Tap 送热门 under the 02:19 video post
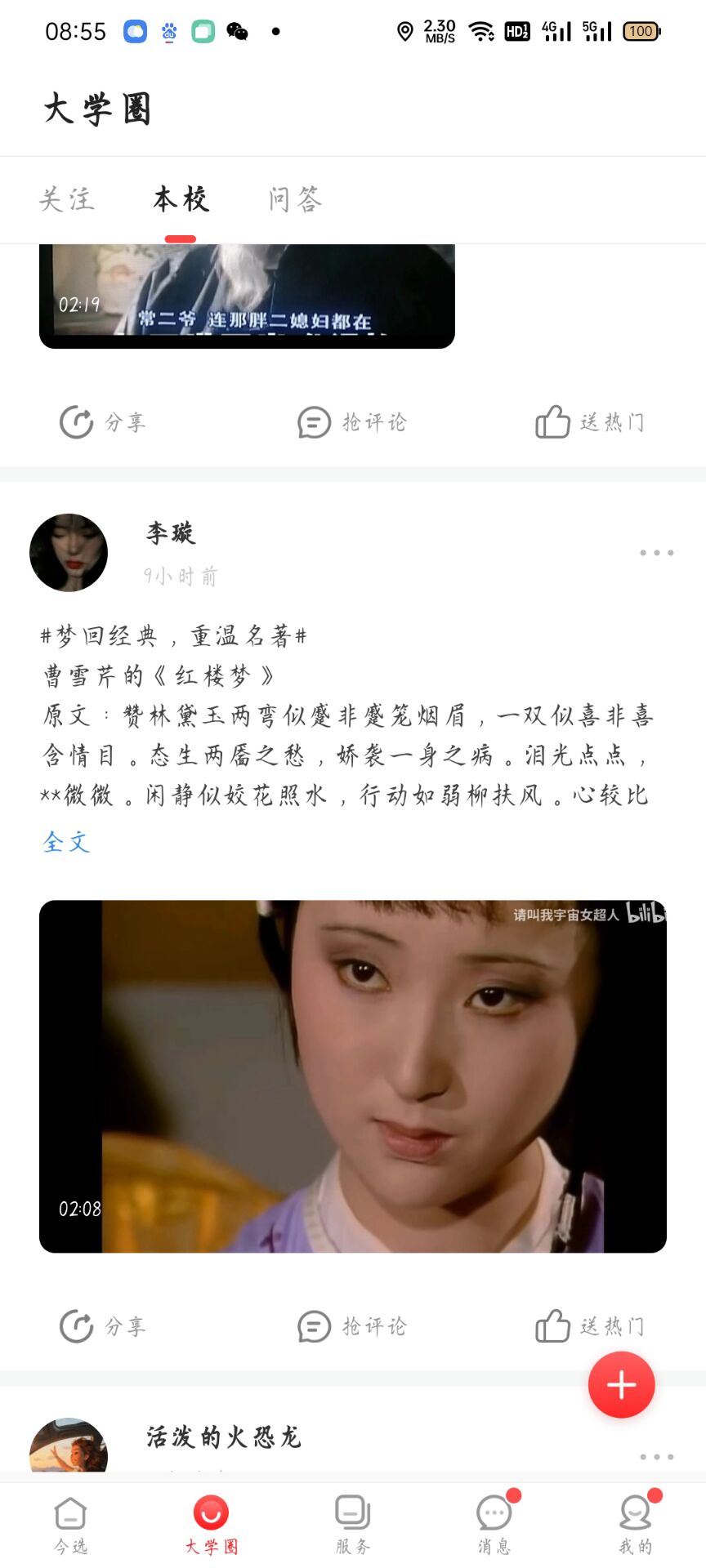 click(x=590, y=422)
